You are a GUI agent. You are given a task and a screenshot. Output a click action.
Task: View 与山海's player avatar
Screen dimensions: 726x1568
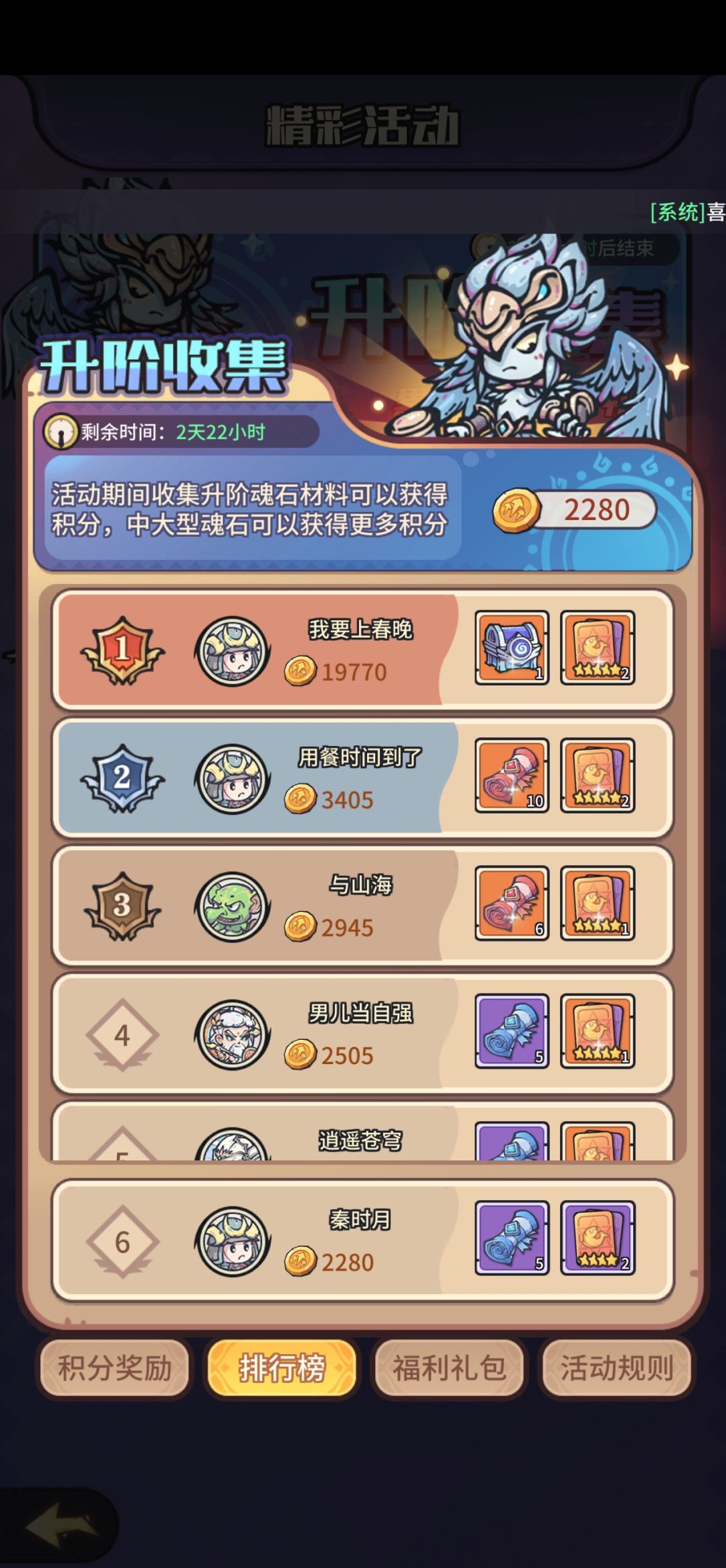click(232, 906)
